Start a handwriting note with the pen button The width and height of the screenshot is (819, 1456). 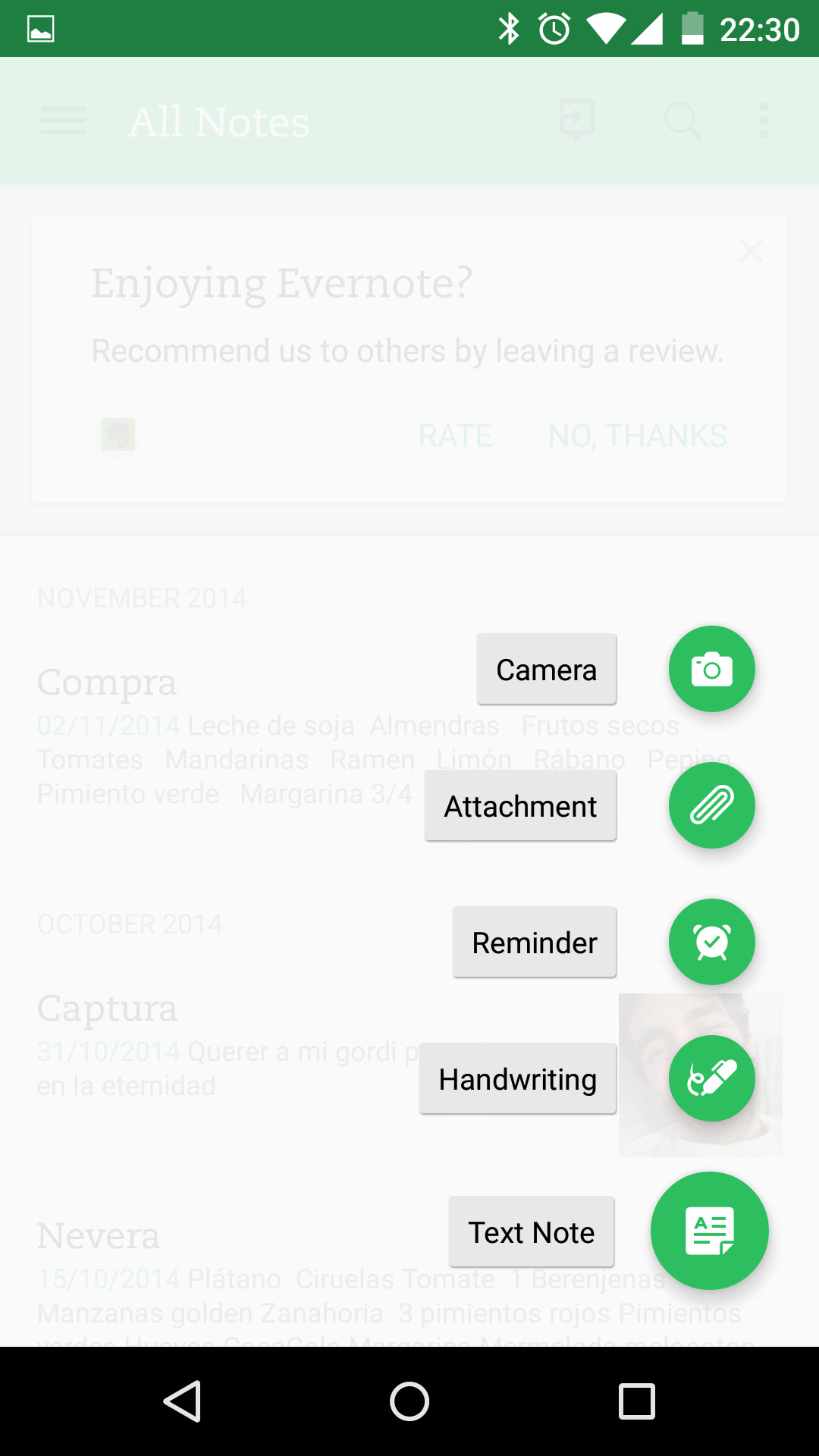point(711,1078)
